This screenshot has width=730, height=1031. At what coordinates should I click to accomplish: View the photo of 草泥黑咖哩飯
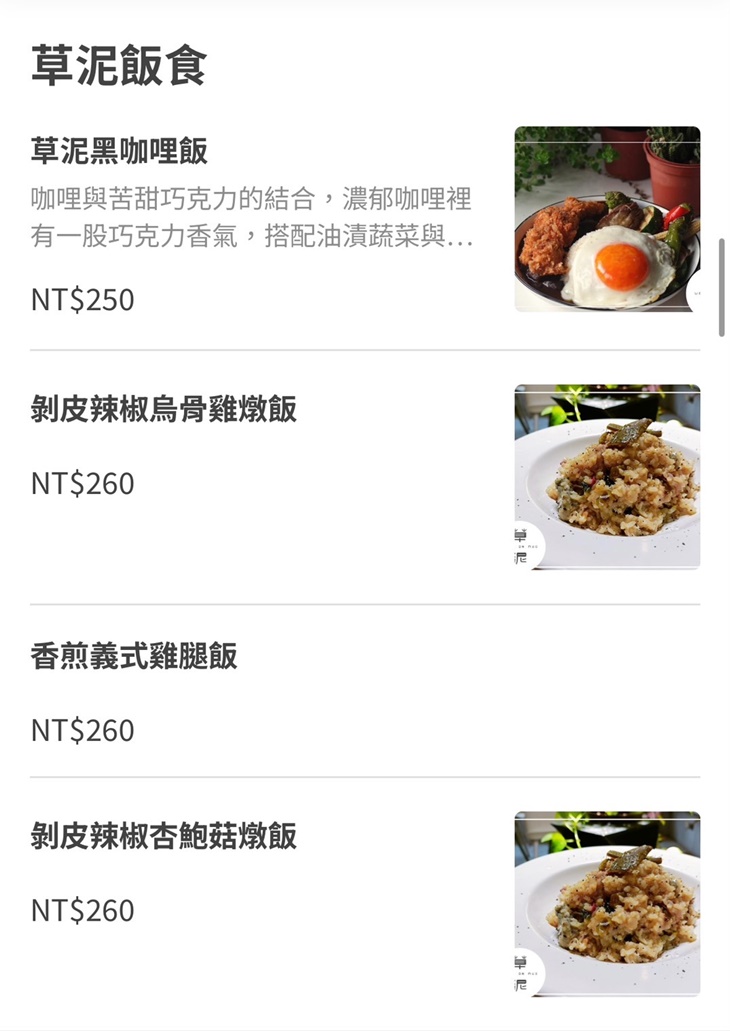tap(607, 217)
